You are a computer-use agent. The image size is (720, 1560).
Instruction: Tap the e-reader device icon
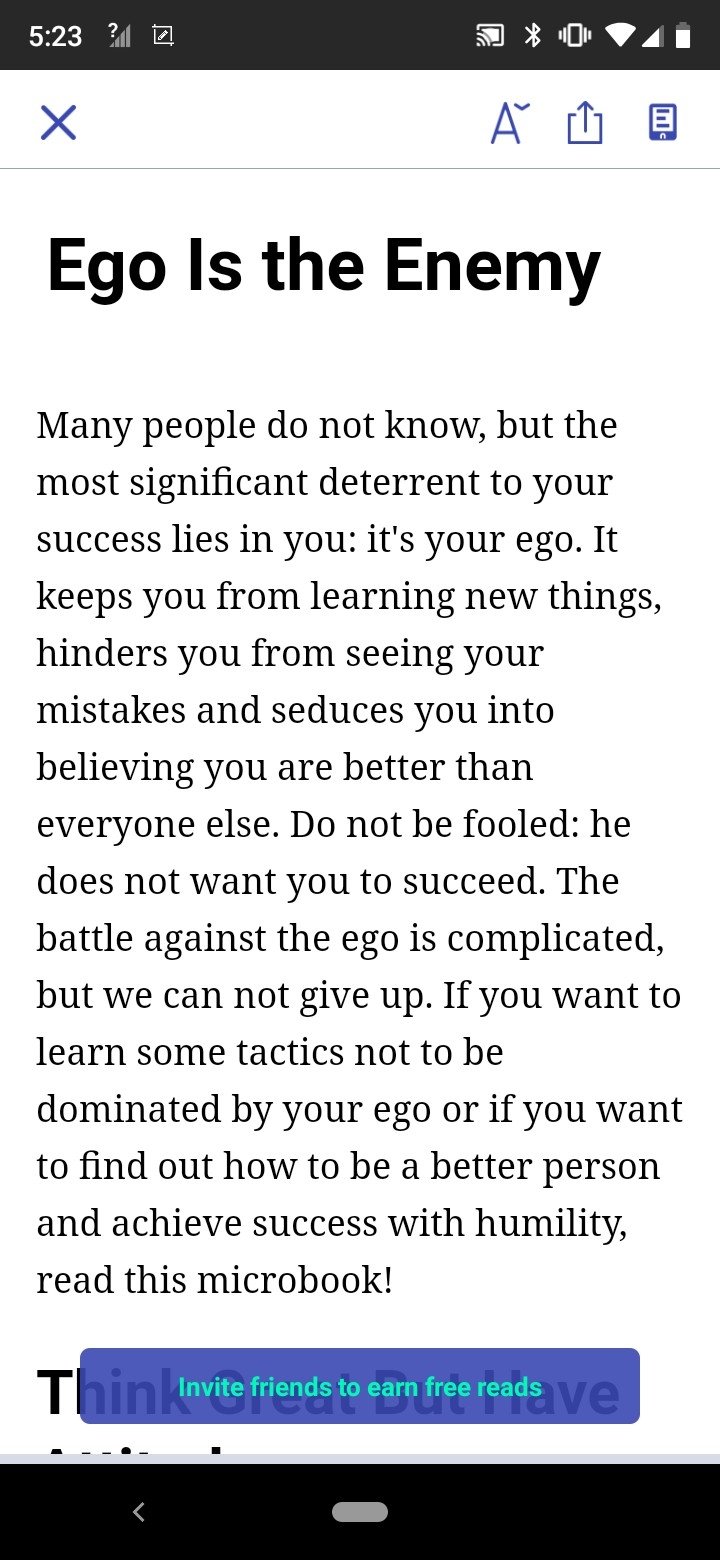click(662, 123)
